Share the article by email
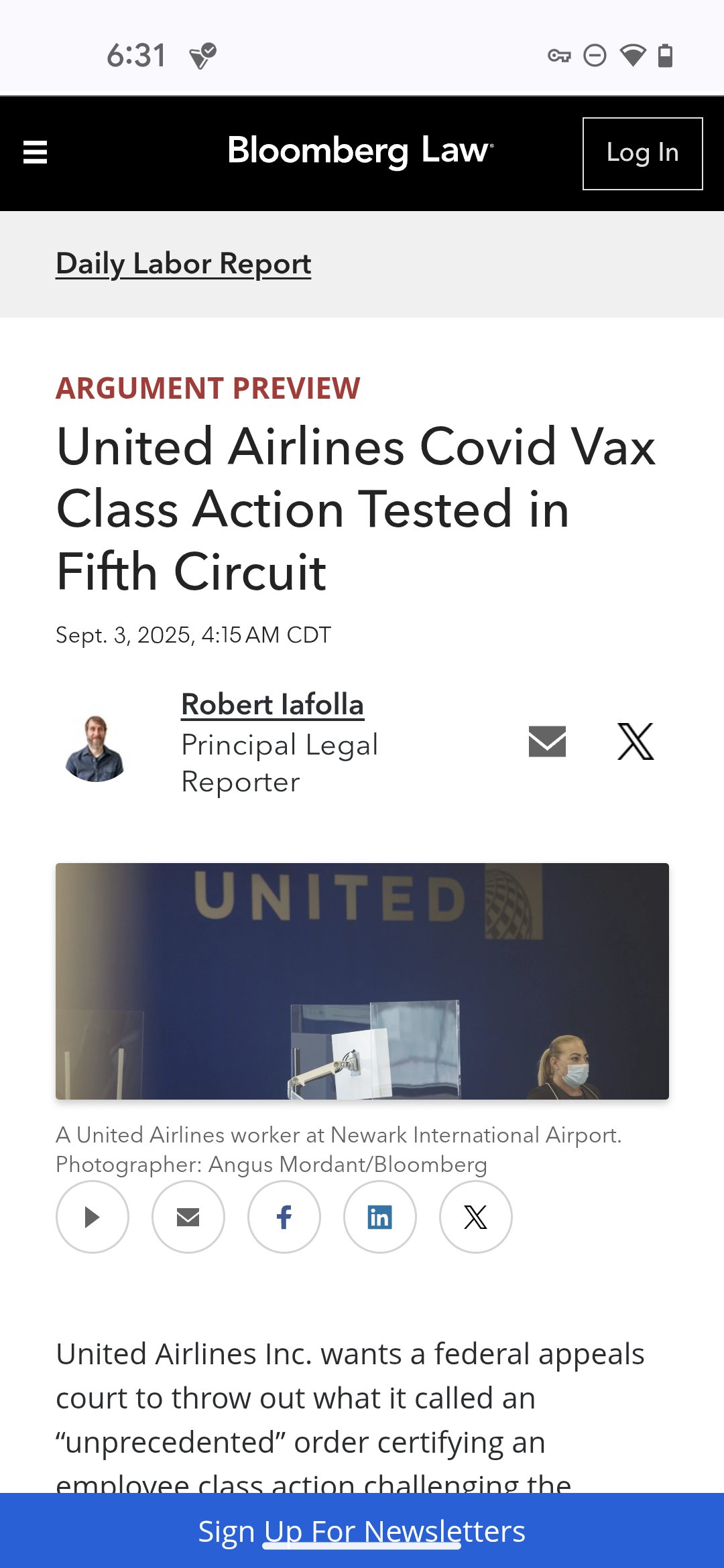Image resolution: width=724 pixels, height=1568 pixels. (x=188, y=1217)
